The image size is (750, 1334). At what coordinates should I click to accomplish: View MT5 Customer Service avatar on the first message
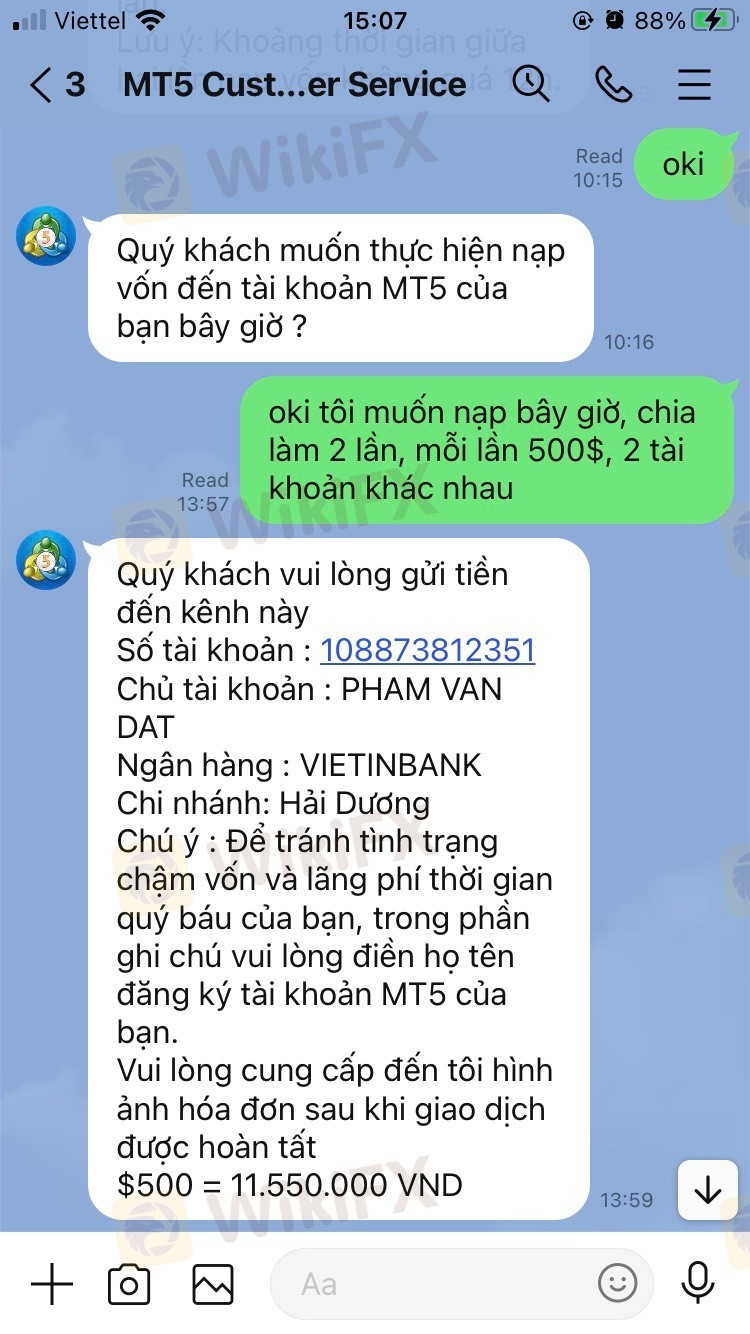pyautogui.click(x=46, y=237)
